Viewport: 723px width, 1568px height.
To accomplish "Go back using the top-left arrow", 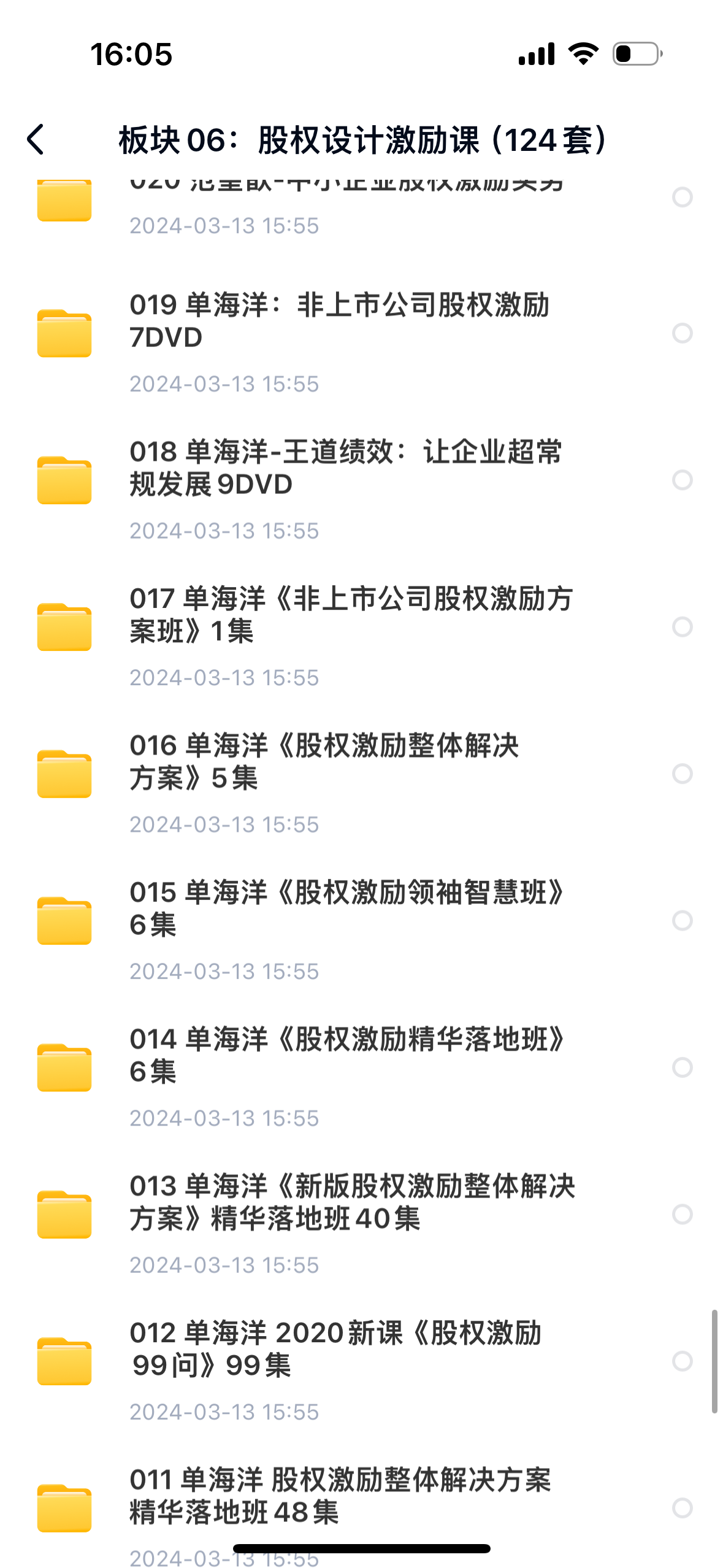I will click(36, 140).
